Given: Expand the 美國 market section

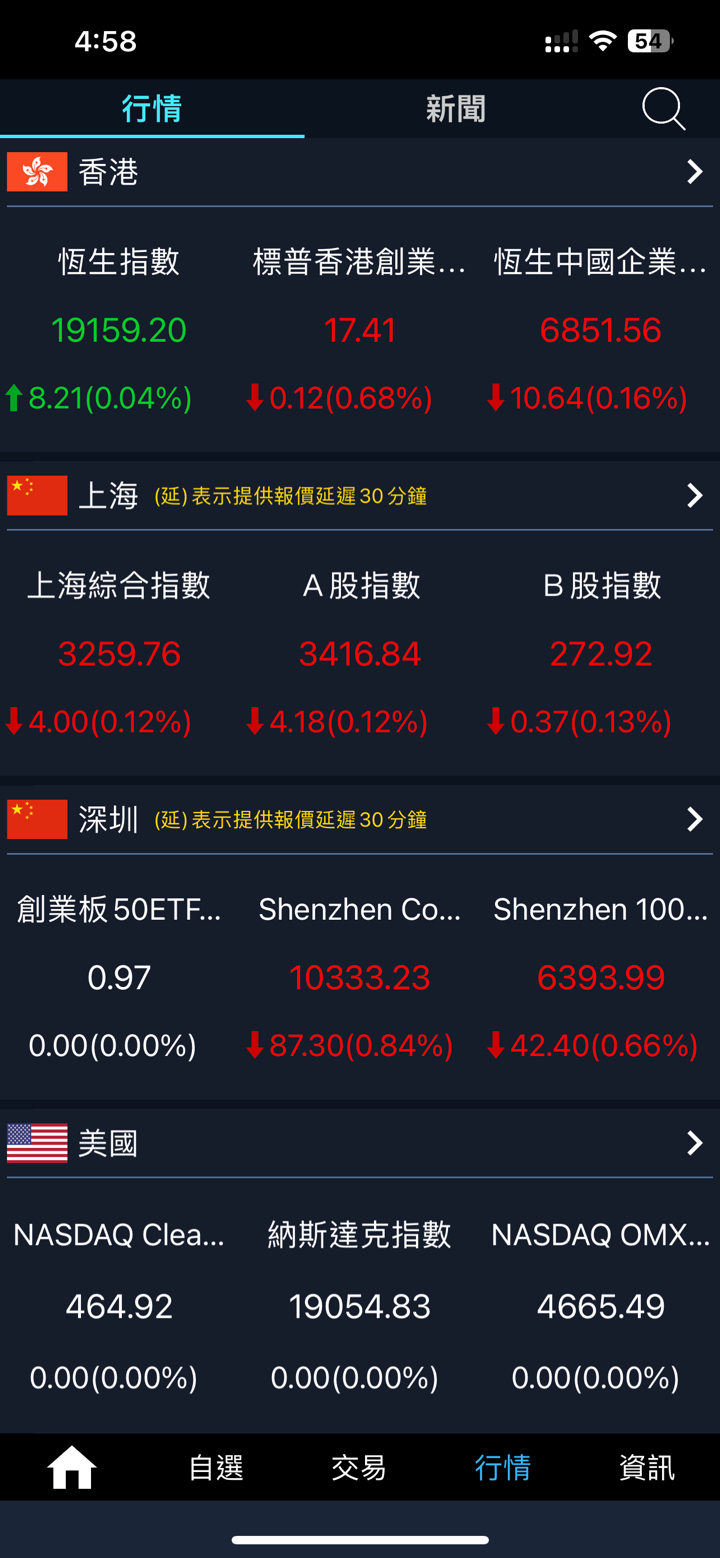Looking at the screenshot, I should click(x=694, y=1143).
